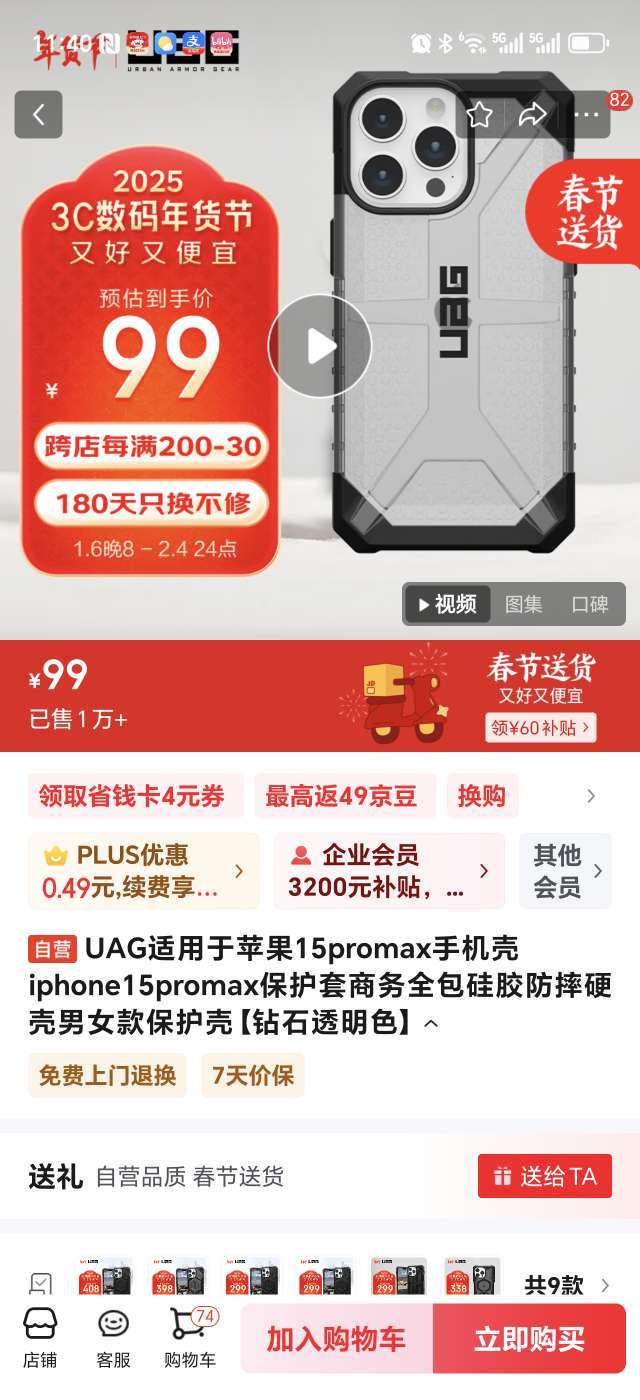This screenshot has width=640, height=1400.
Task: Expand the full product title
Action: (x=431, y=1024)
